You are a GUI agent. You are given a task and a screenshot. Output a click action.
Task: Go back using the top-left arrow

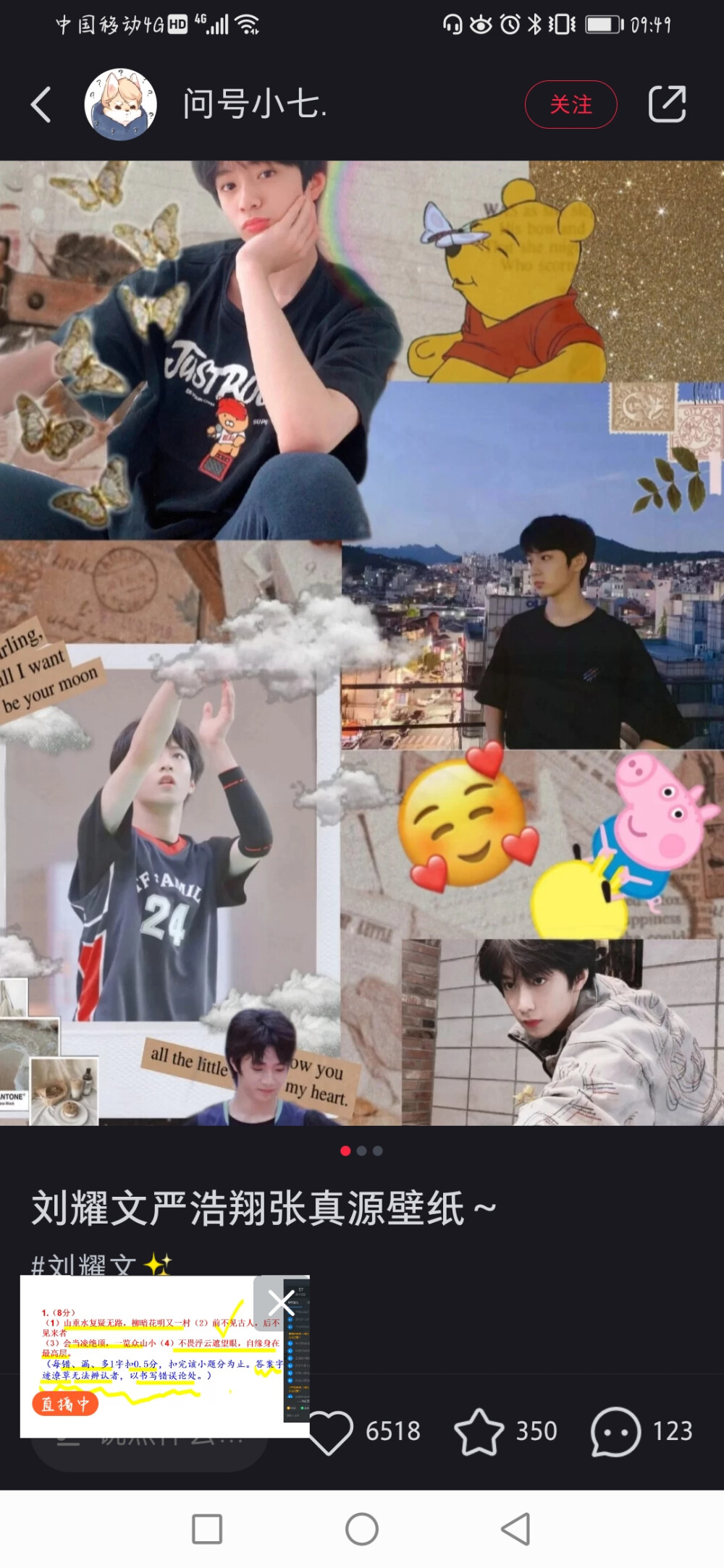[41, 105]
